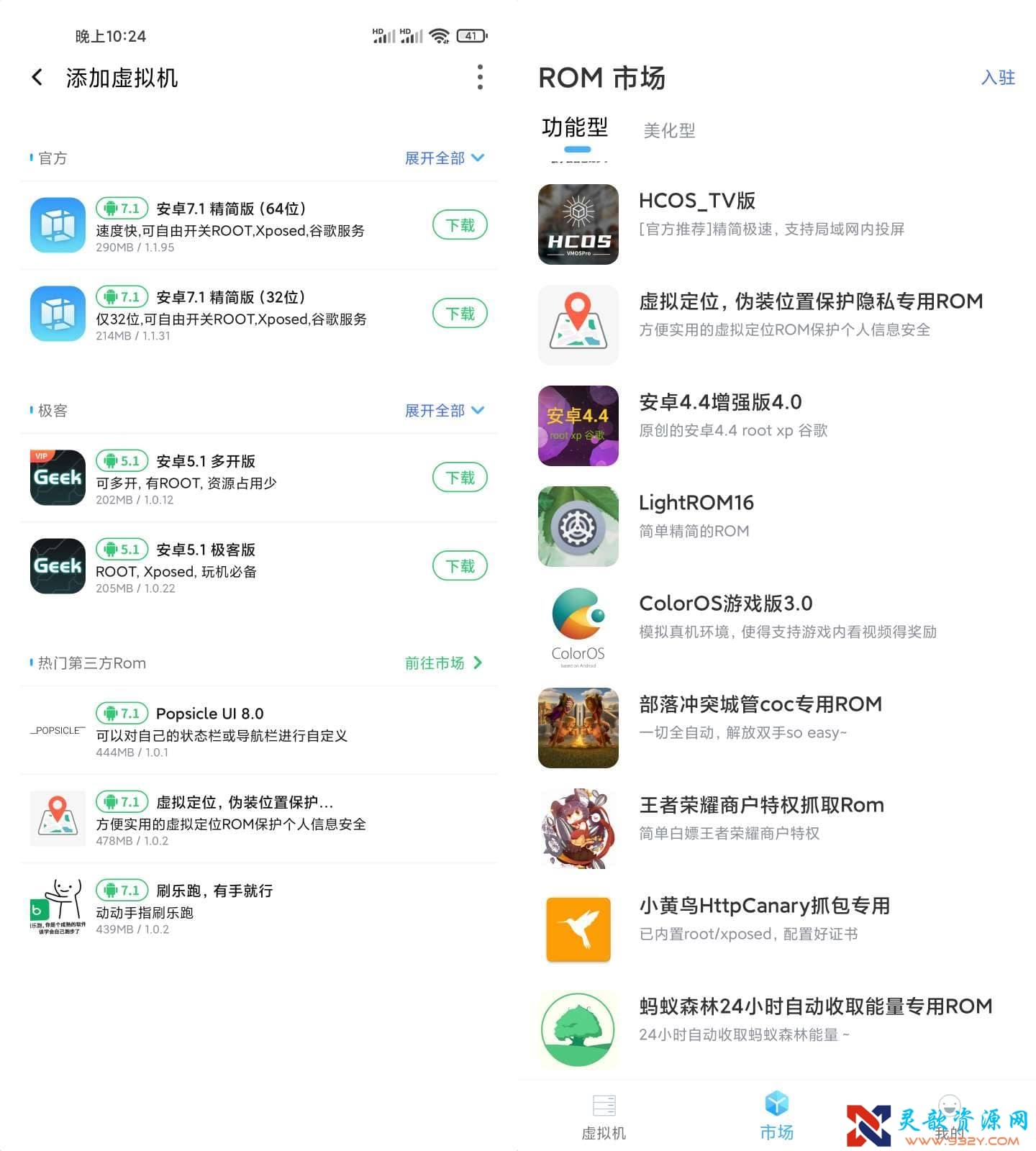Switch to the 美化型 tab
The width and height of the screenshot is (1036, 1151).
(x=669, y=131)
